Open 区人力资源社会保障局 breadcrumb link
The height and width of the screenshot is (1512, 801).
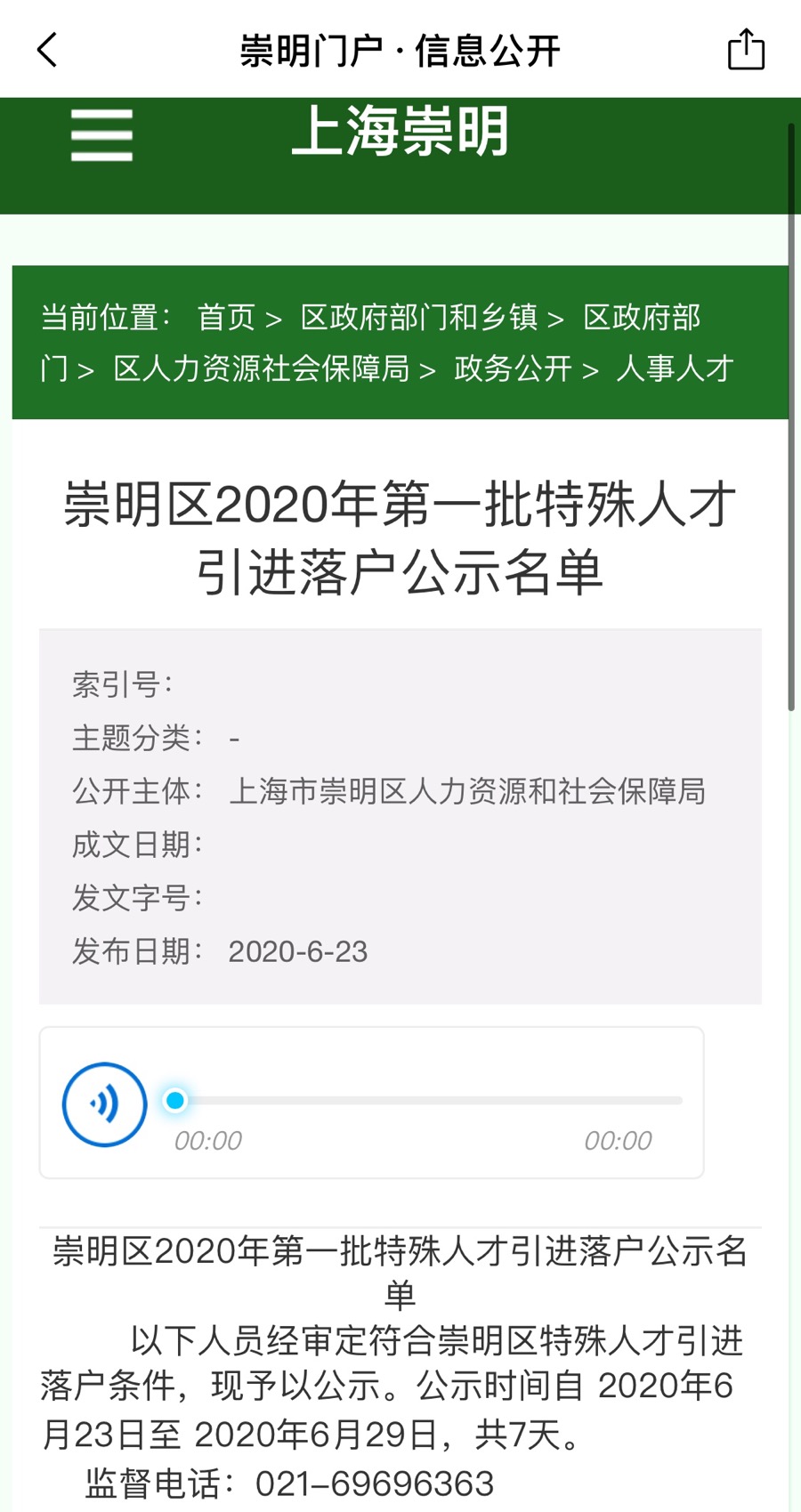click(x=261, y=368)
